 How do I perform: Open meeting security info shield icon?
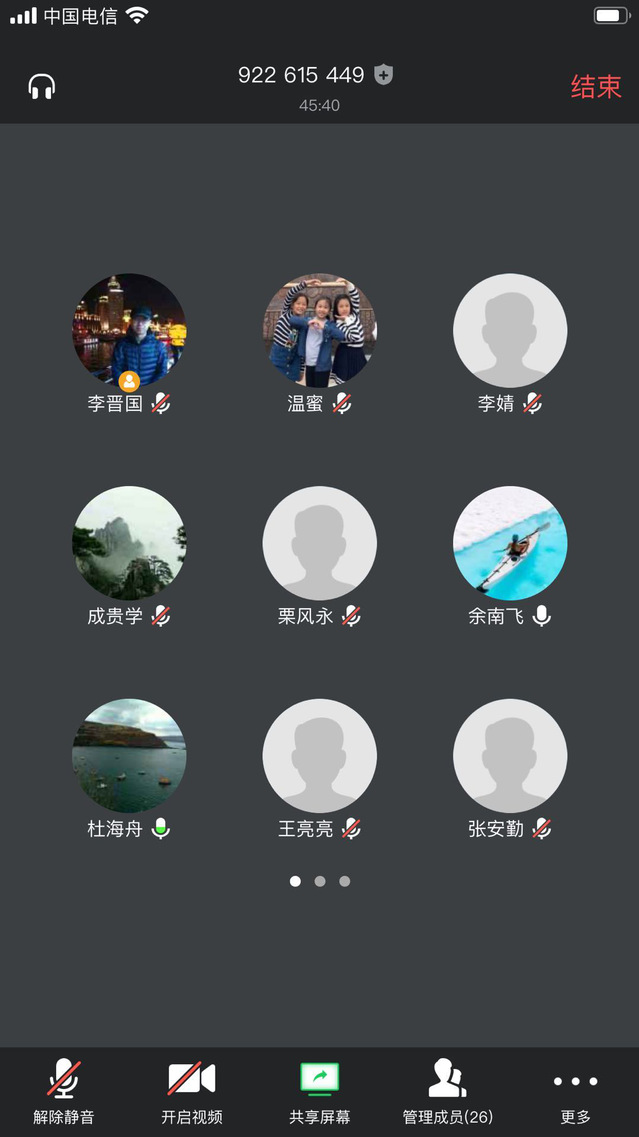click(x=383, y=75)
